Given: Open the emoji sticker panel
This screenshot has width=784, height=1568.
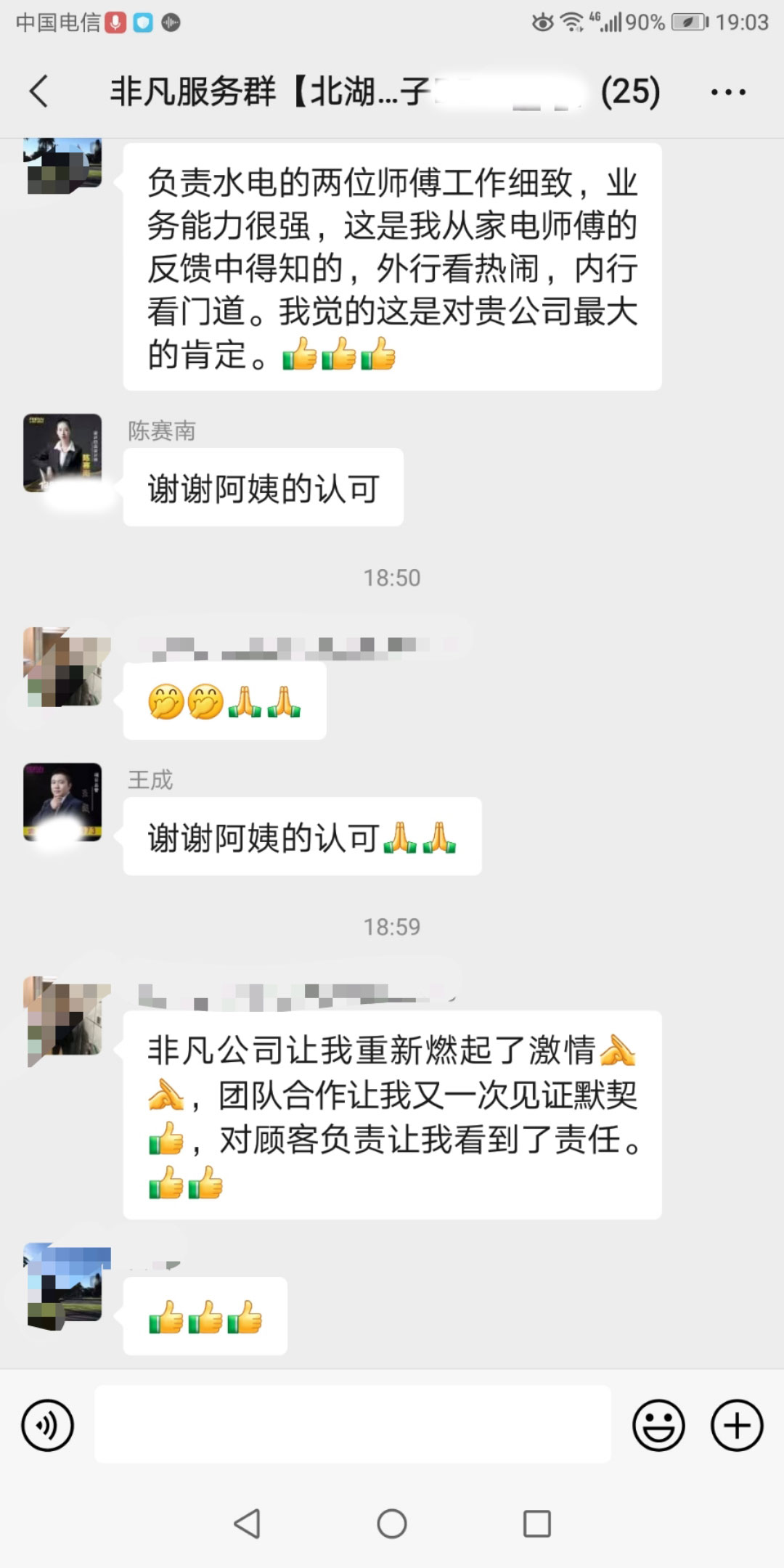Looking at the screenshot, I should pyautogui.click(x=658, y=1426).
